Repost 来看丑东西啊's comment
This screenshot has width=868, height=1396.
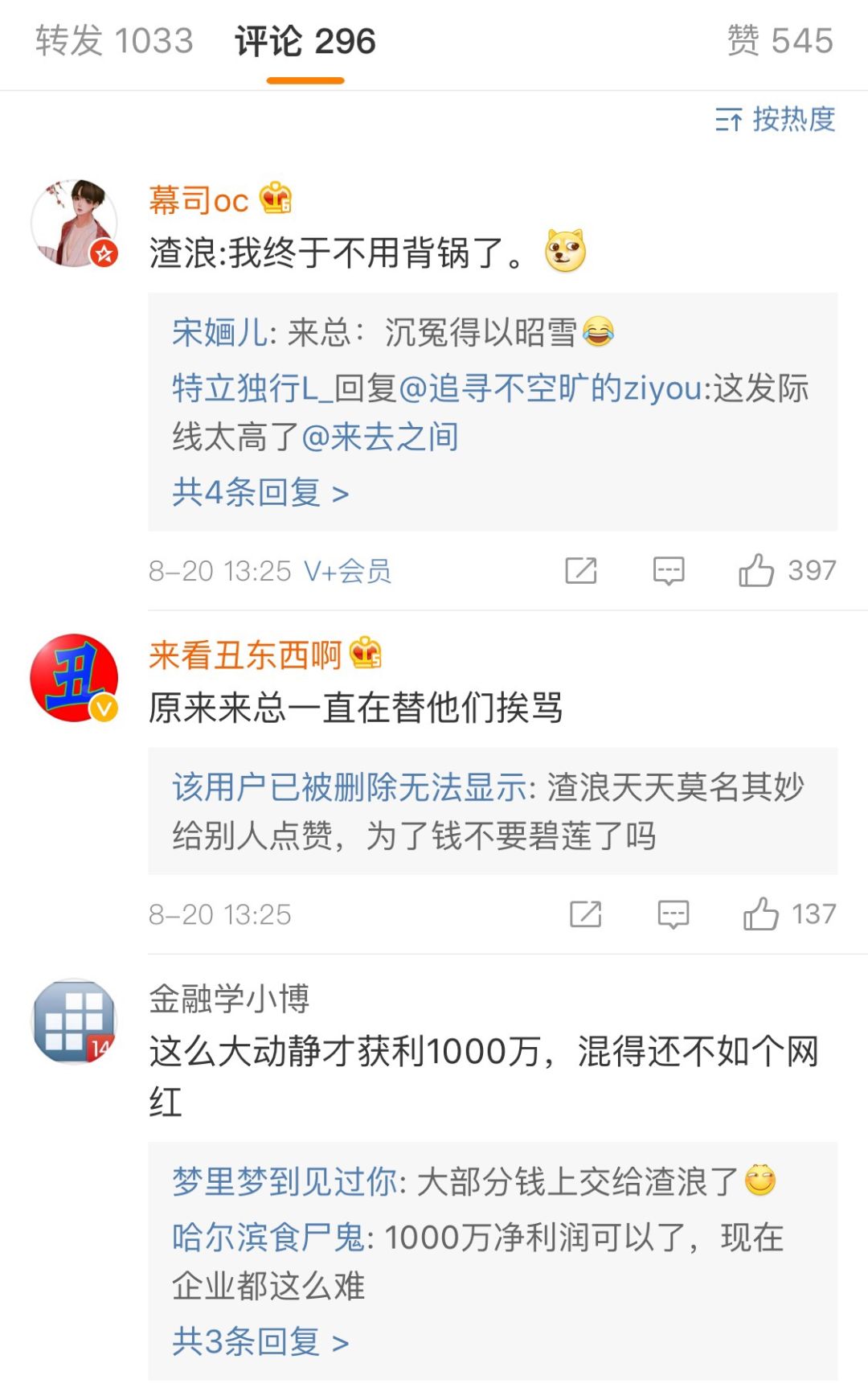click(x=585, y=914)
